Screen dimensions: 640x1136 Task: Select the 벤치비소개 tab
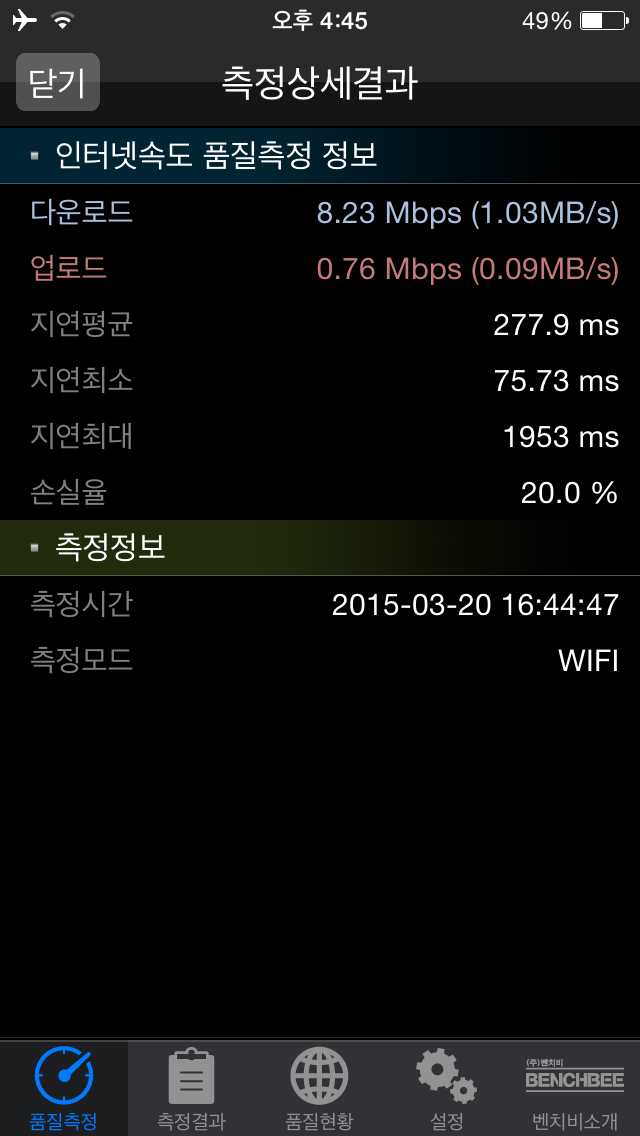575,1088
